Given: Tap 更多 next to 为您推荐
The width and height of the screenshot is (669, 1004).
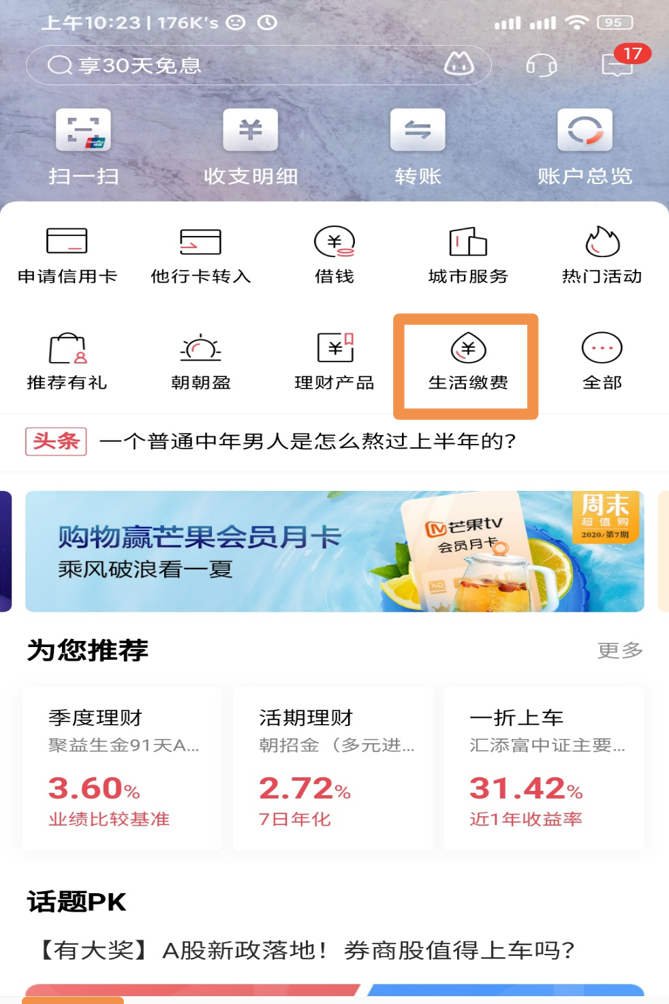Looking at the screenshot, I should (619, 650).
